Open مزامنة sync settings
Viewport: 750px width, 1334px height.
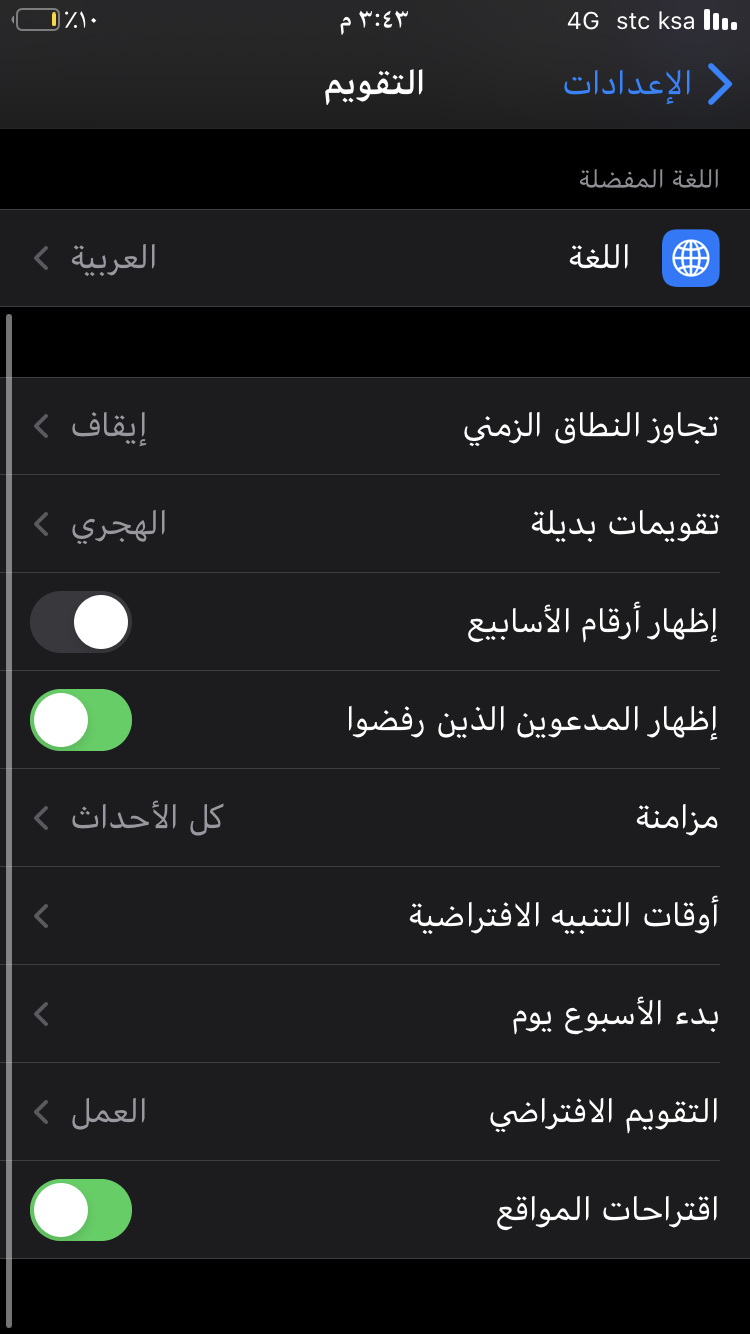pyautogui.click(x=375, y=818)
